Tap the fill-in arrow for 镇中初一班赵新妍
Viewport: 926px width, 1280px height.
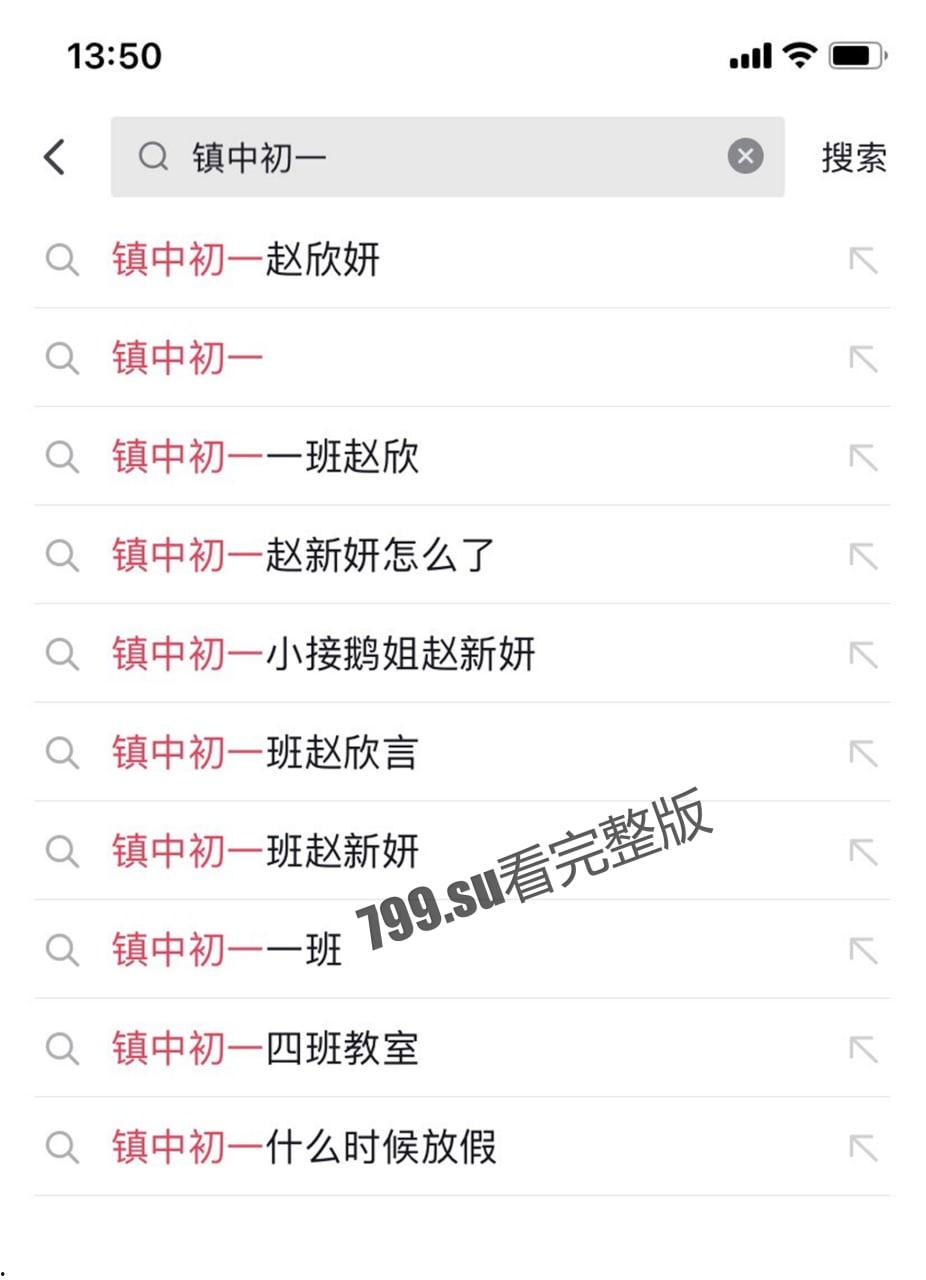click(x=862, y=851)
